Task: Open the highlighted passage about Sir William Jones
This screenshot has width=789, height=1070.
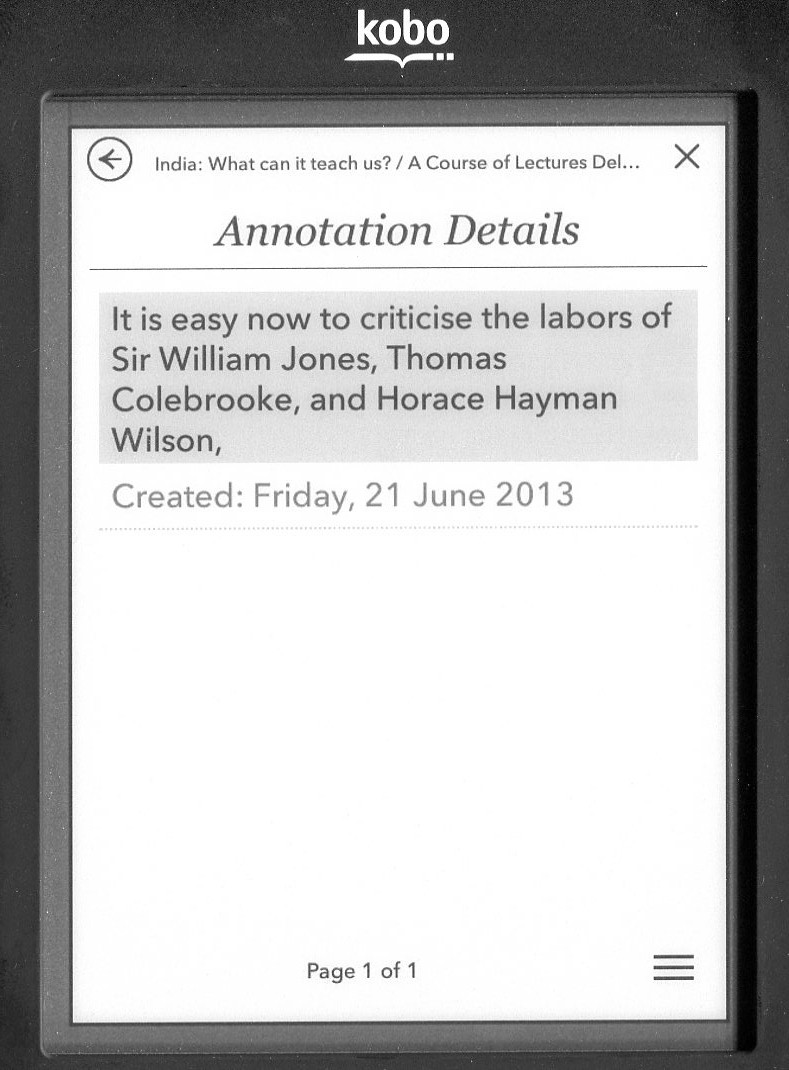Action: tap(398, 377)
